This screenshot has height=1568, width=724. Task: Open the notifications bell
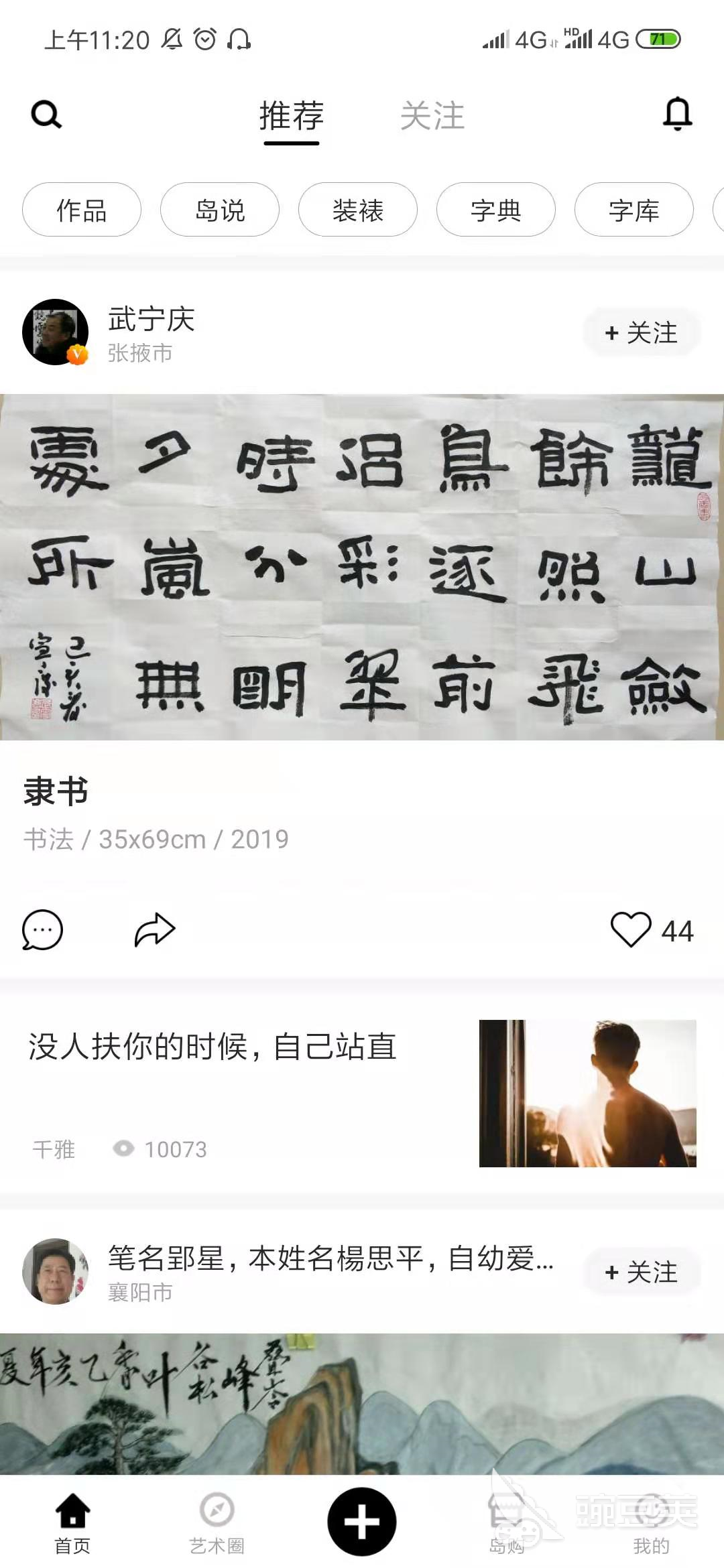[677, 113]
